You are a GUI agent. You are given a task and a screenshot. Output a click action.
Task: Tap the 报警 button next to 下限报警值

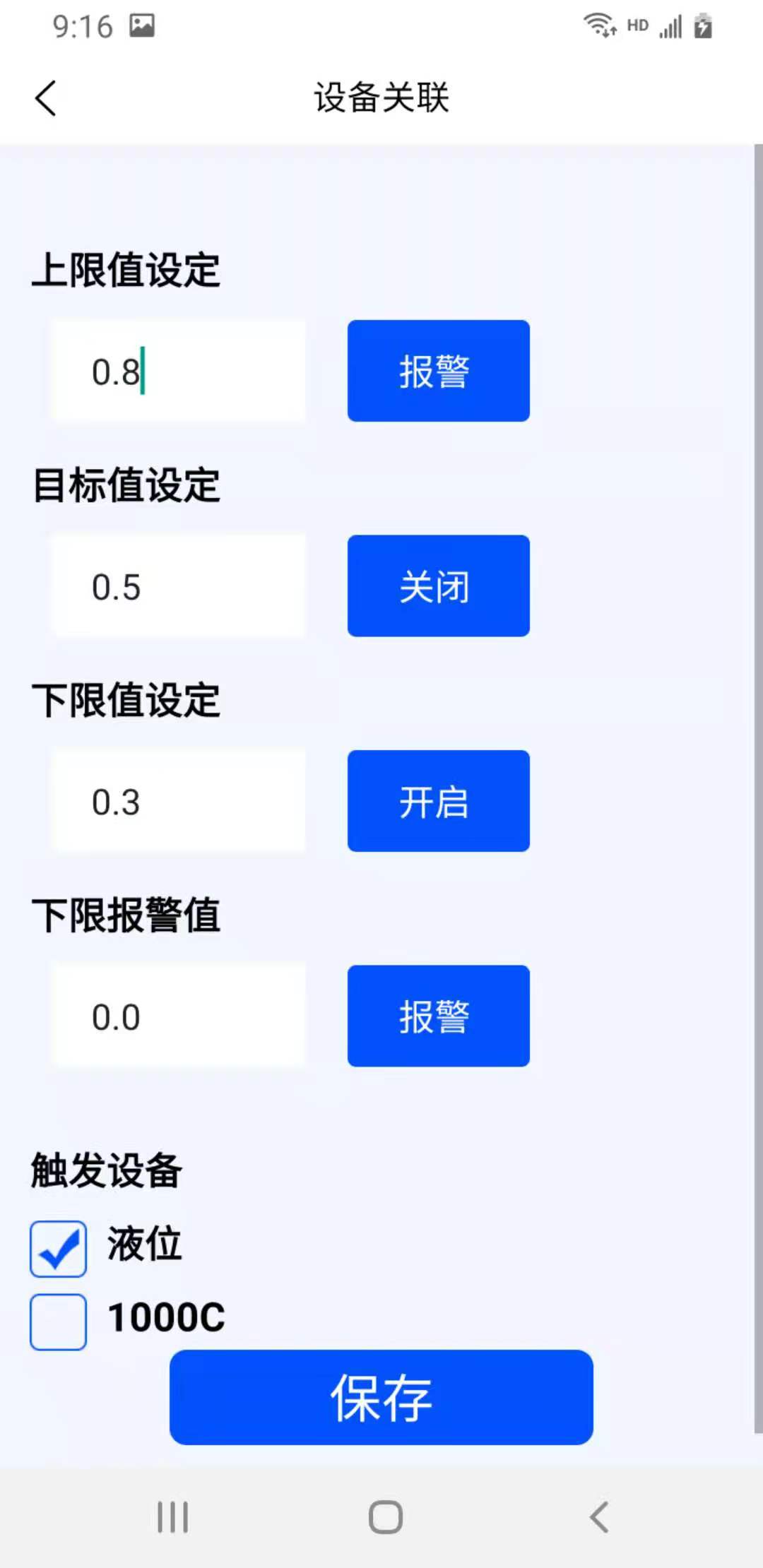(437, 1015)
